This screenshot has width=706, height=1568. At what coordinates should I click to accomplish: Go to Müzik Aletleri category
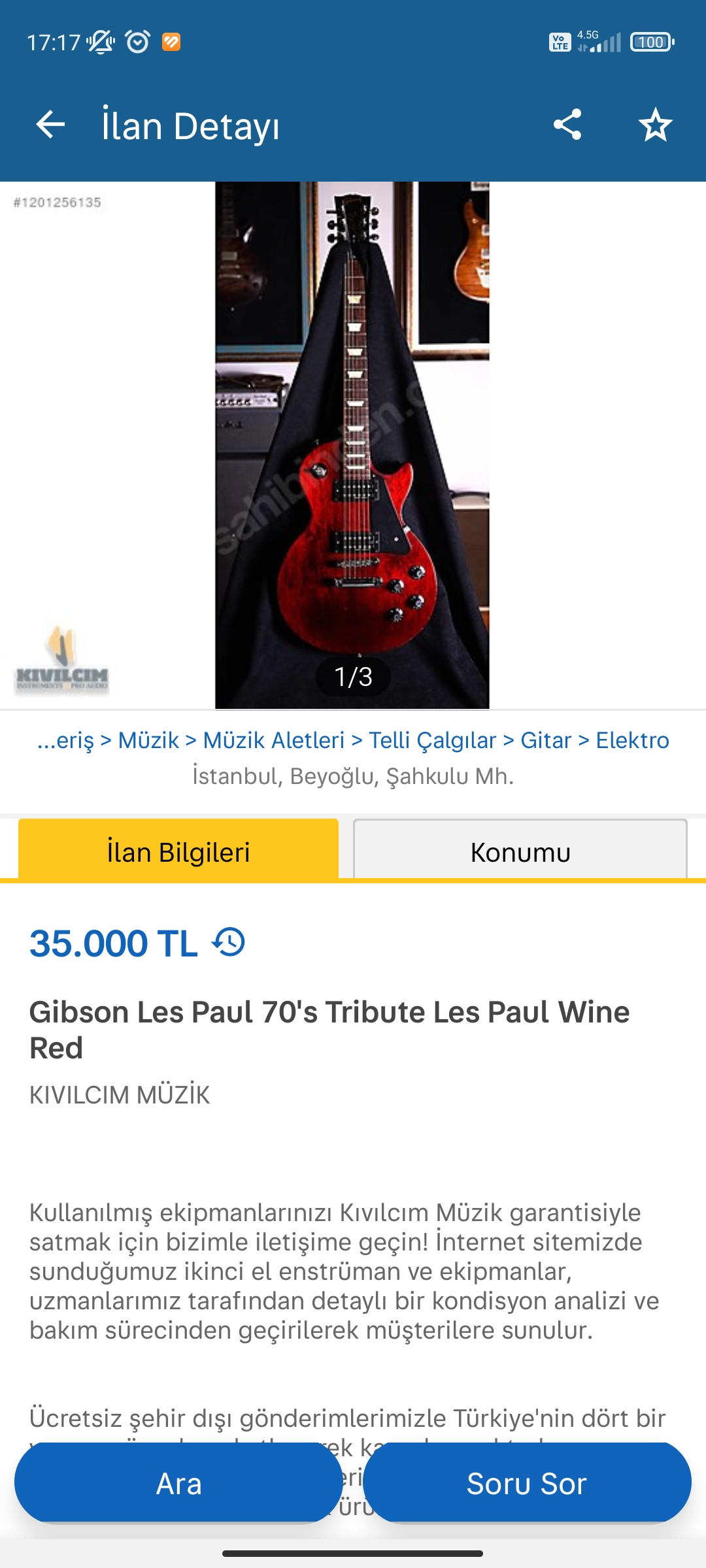273,740
